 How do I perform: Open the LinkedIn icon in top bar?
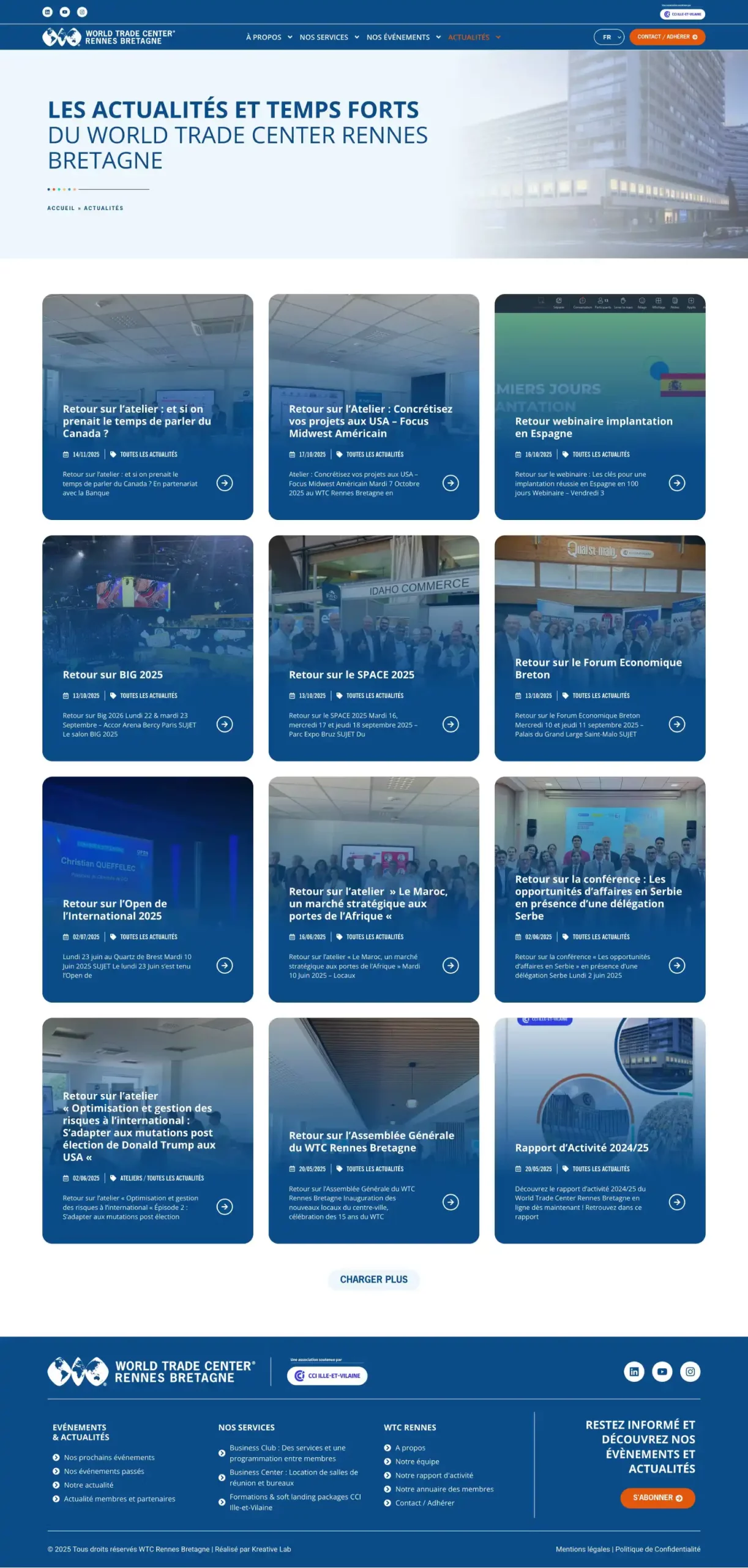pos(47,12)
